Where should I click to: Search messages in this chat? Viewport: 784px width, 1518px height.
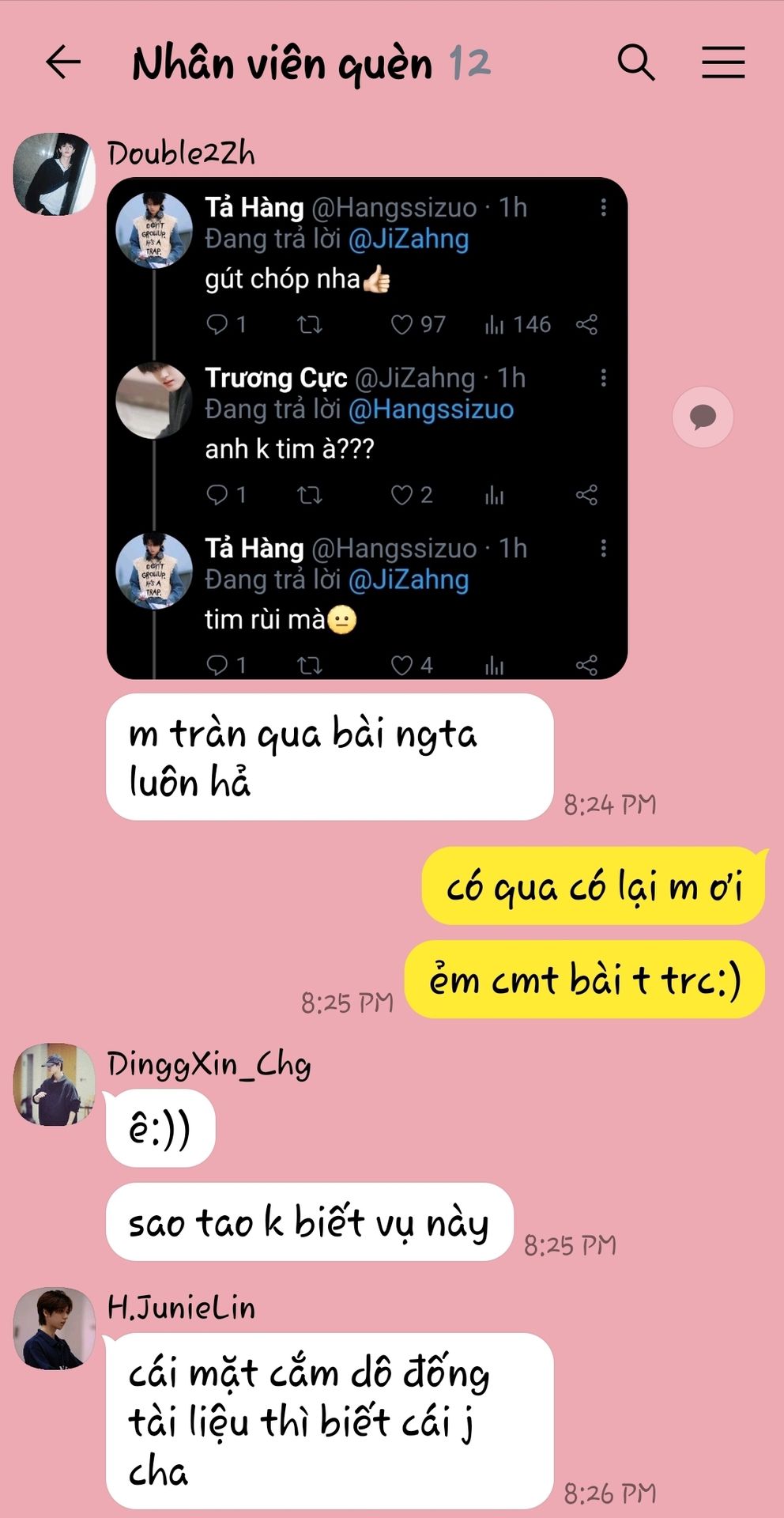point(635,62)
